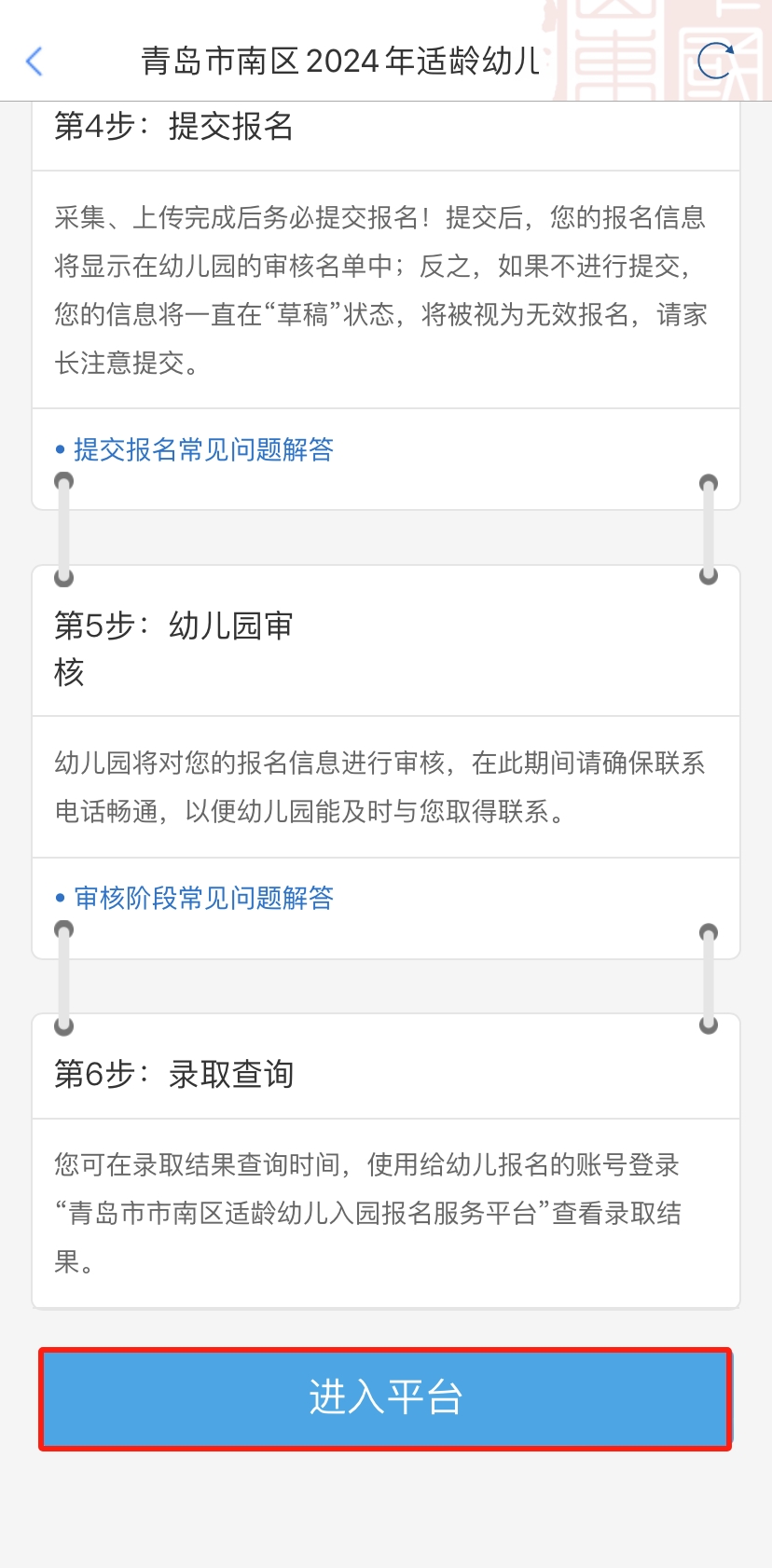This screenshot has height=1568, width=772.
Task: Tap the 进入平台 button
Action: 385,1398
